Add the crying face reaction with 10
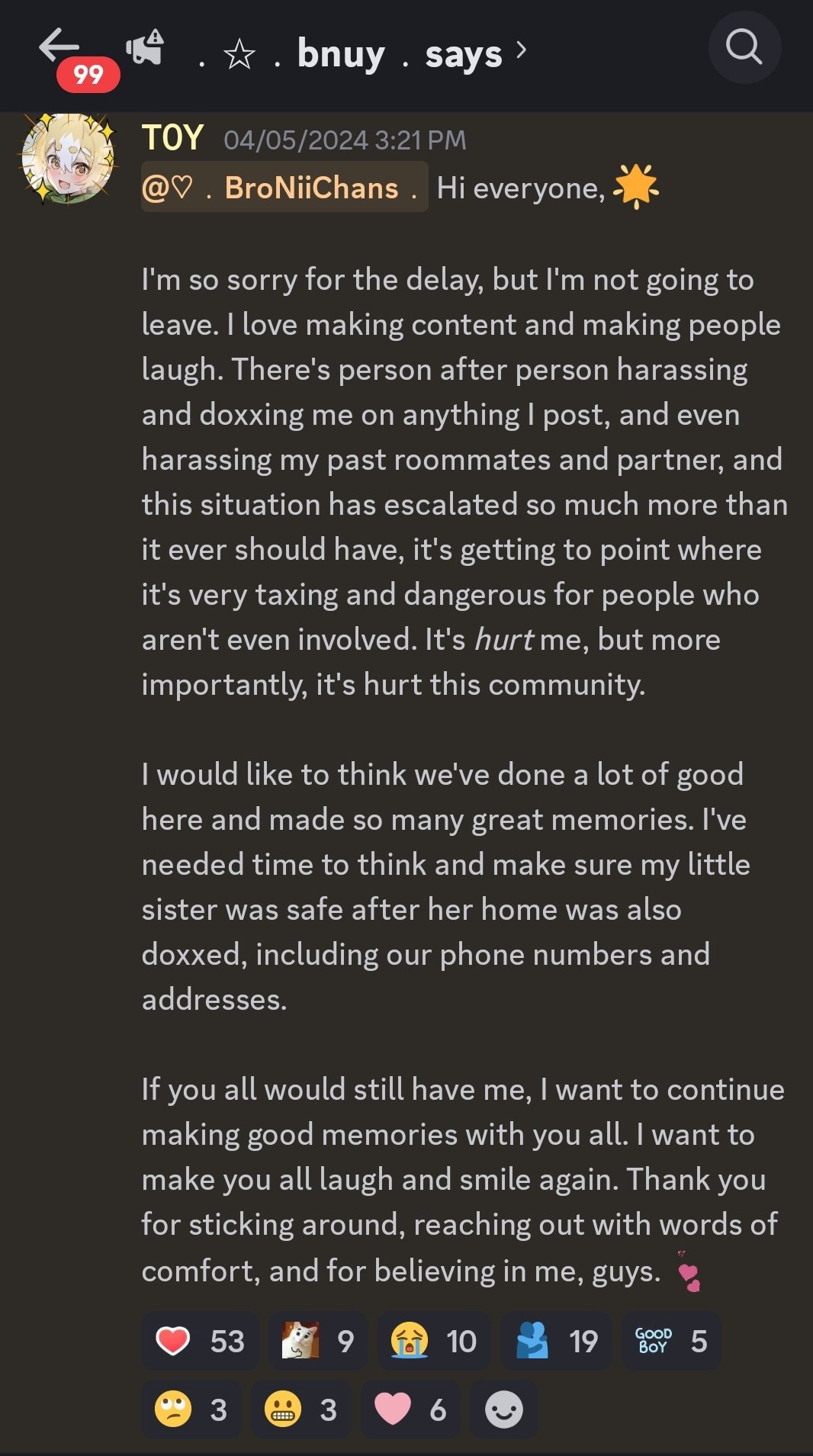 (433, 1340)
